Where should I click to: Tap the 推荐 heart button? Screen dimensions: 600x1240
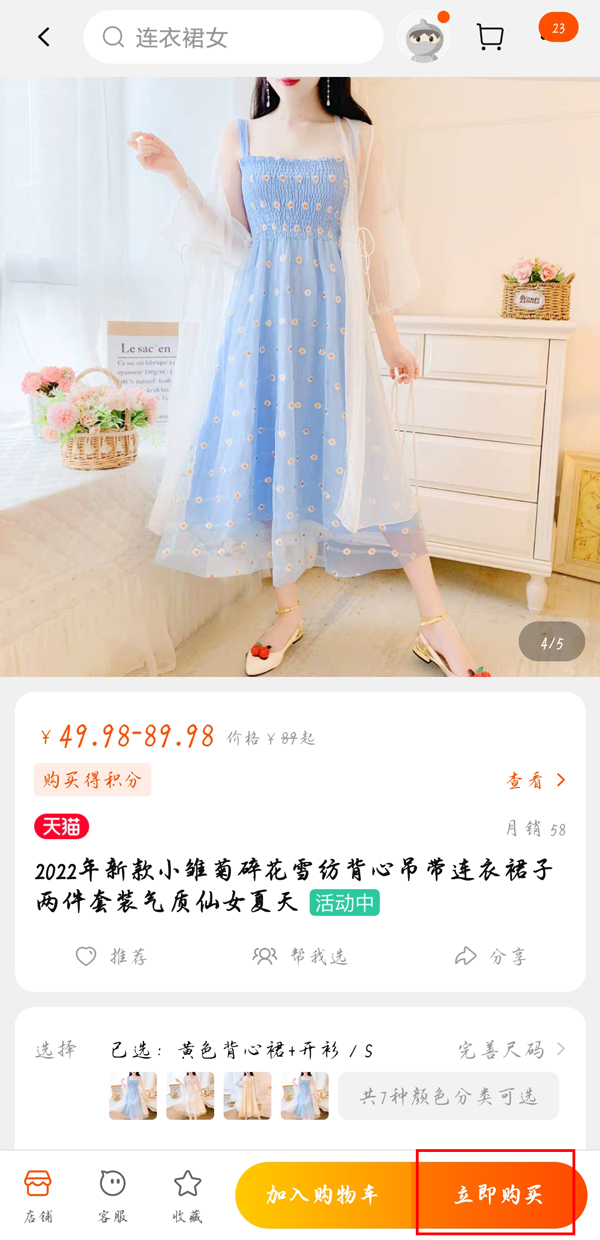112,957
